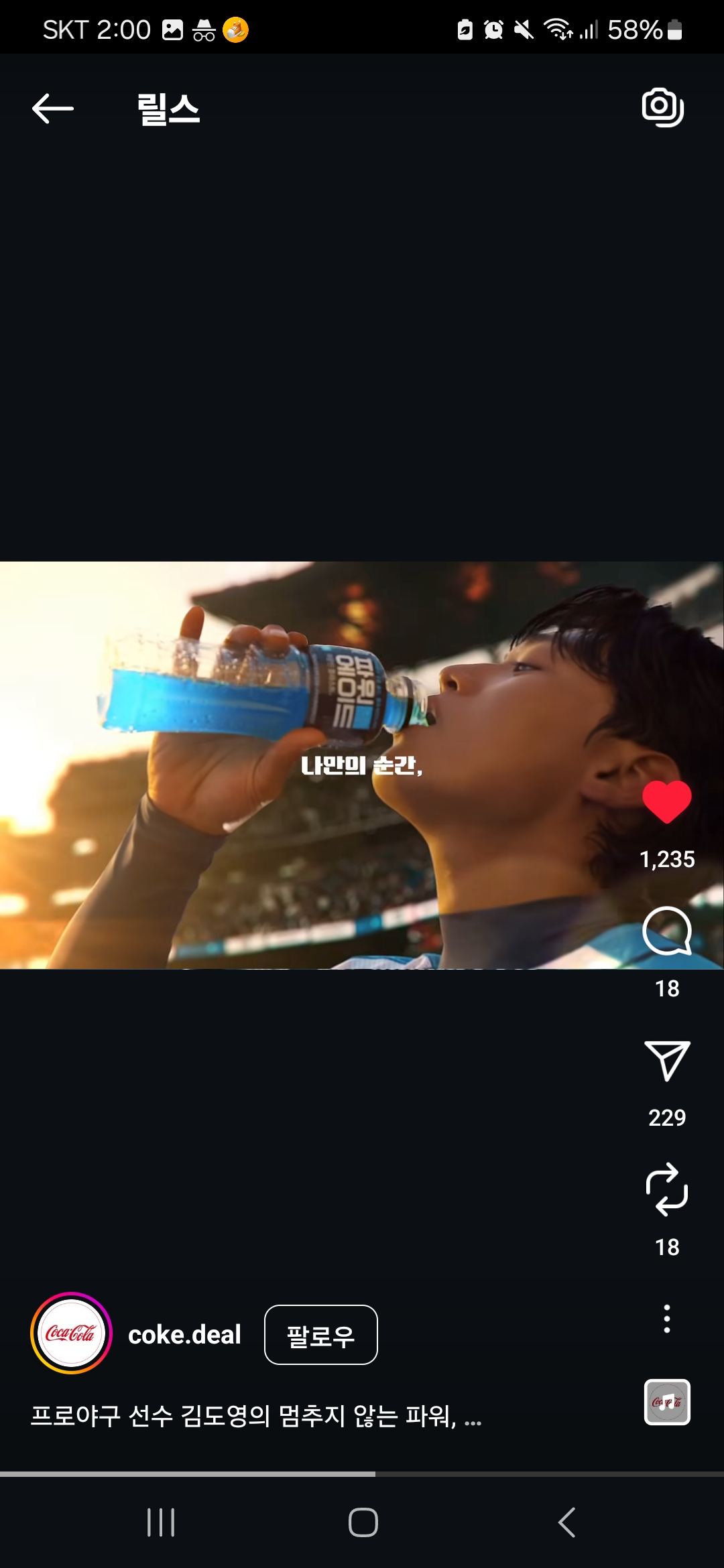The height and width of the screenshot is (1568, 724).
Task: Open recent apps from the navigation bar
Action: [x=161, y=1522]
